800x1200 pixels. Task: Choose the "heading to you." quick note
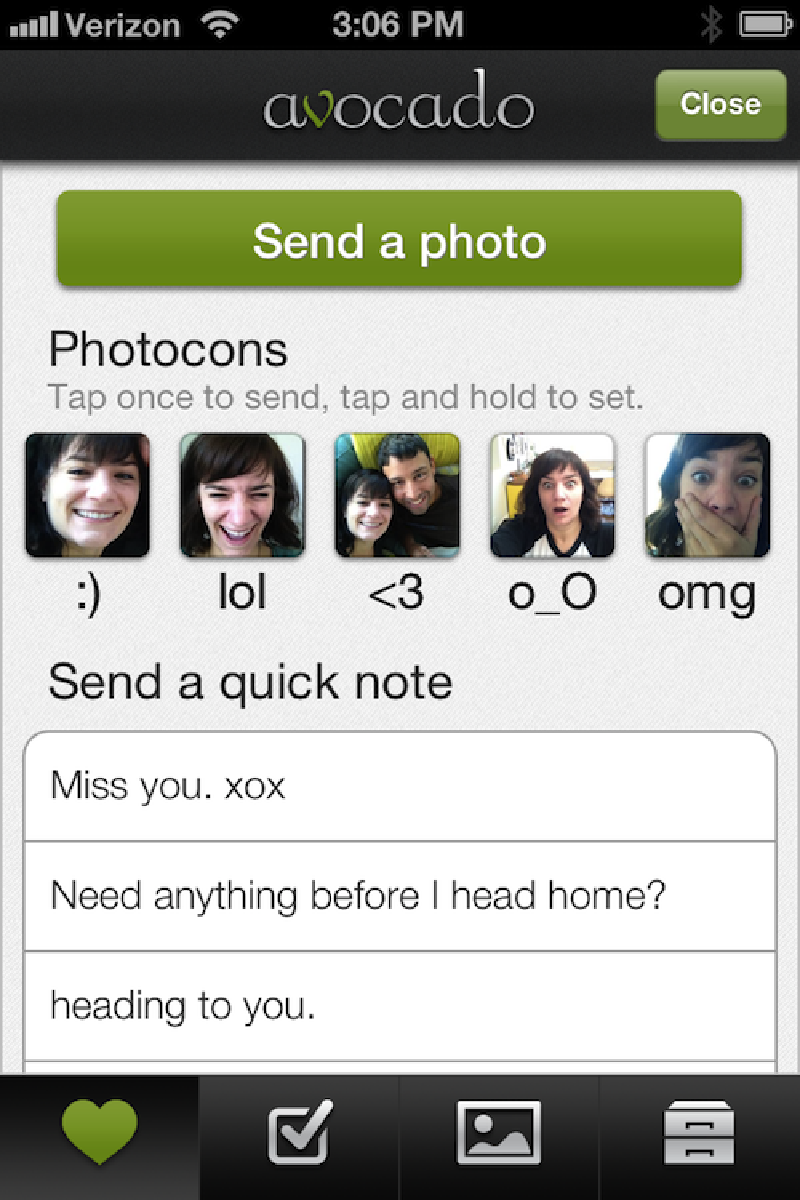pos(400,1006)
